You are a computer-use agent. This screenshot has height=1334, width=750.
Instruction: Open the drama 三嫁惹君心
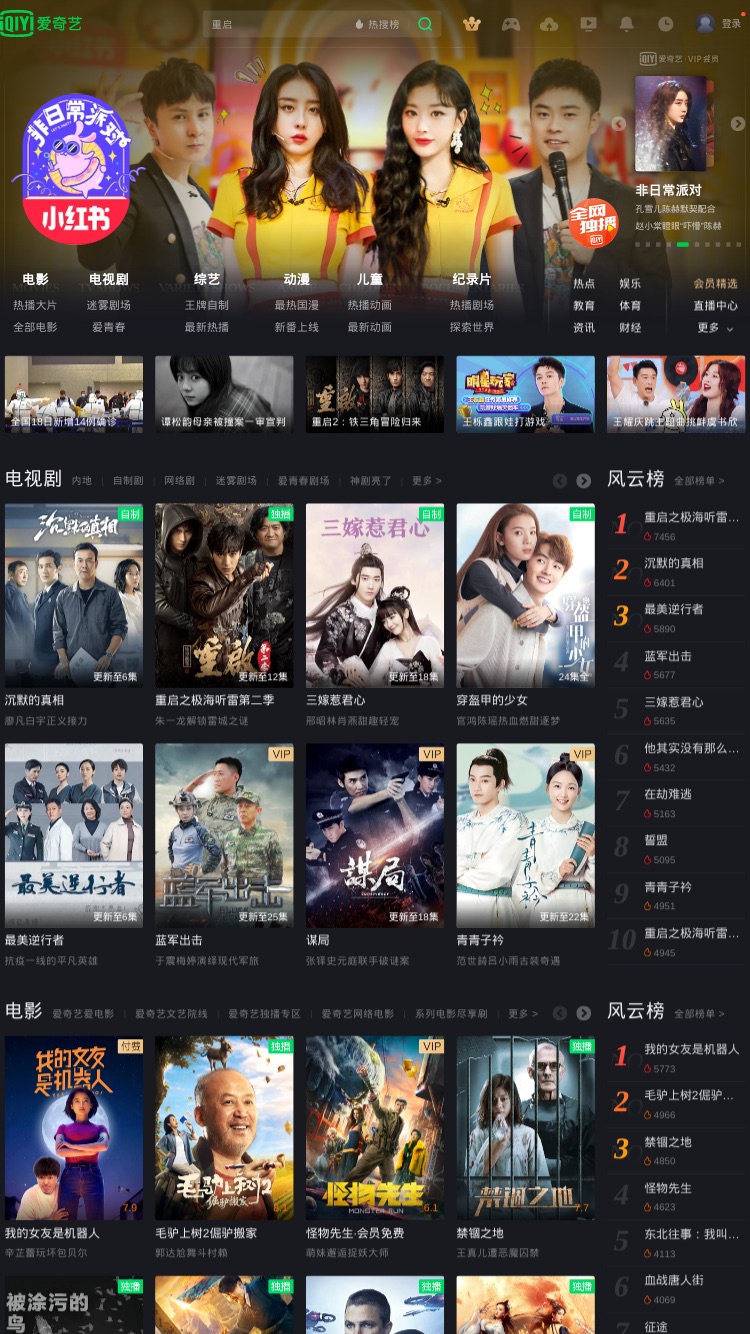point(375,594)
